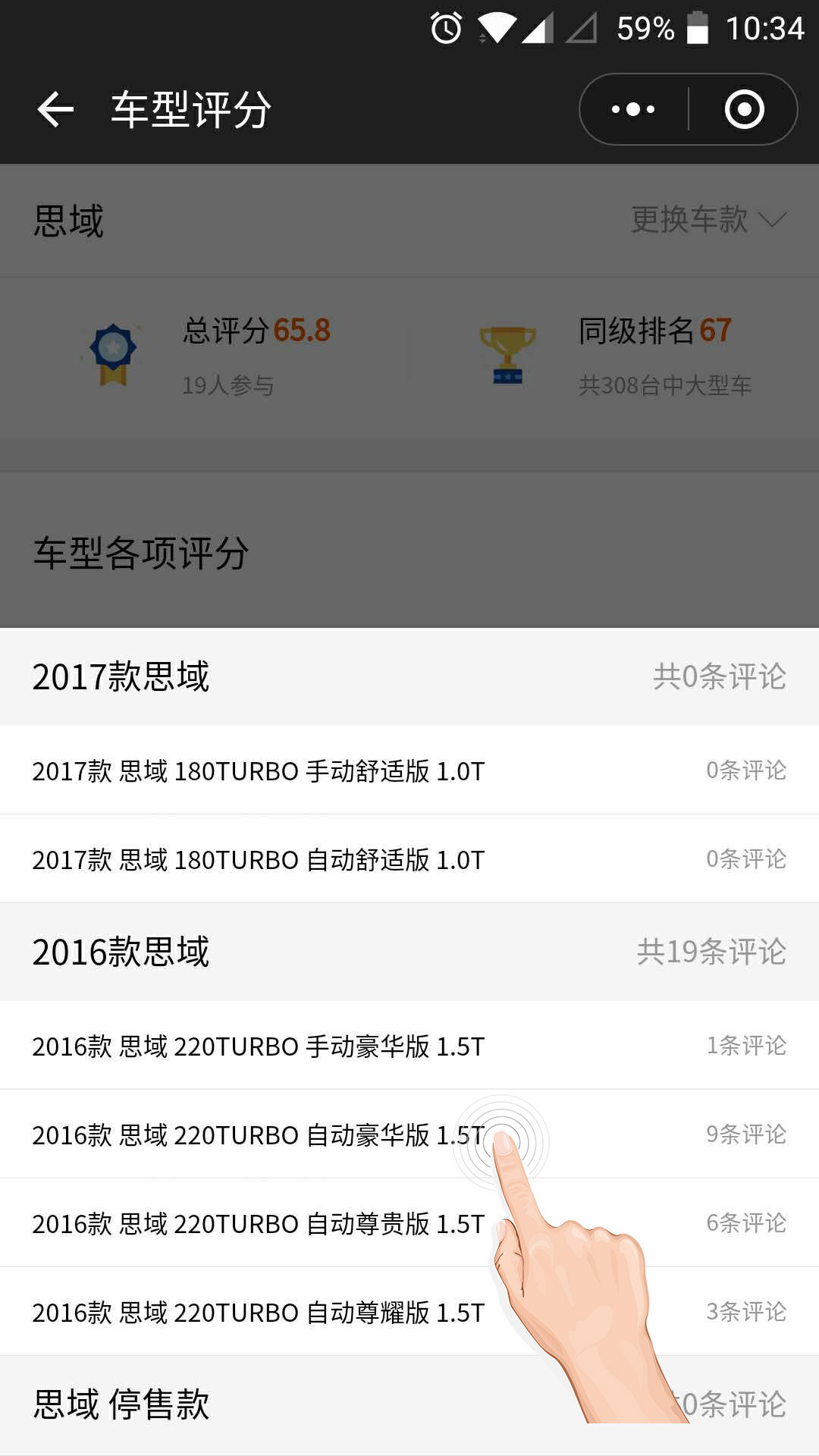Select 2017款 思域 180TURBO 自动舒适版 1.0T
Viewport: 819px width, 1456px height.
click(258, 859)
